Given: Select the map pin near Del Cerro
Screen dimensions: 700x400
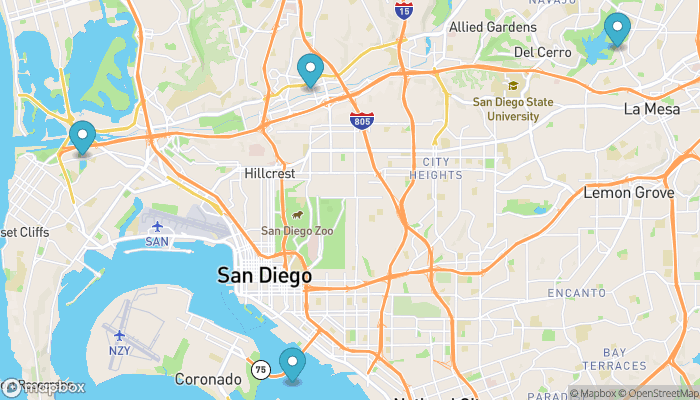Looking at the screenshot, I should pyautogui.click(x=617, y=28).
